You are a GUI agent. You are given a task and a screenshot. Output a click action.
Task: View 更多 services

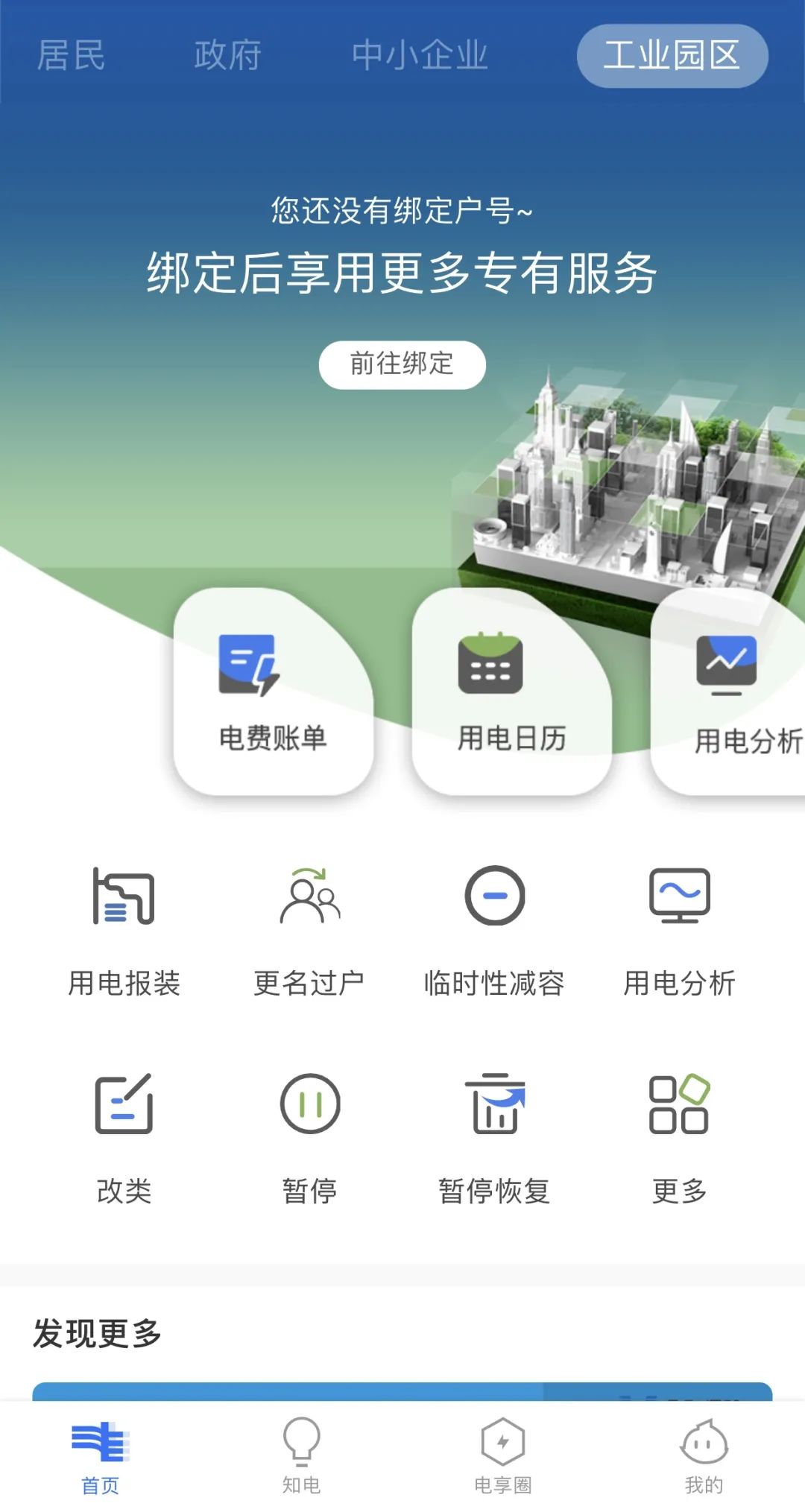[679, 1137]
